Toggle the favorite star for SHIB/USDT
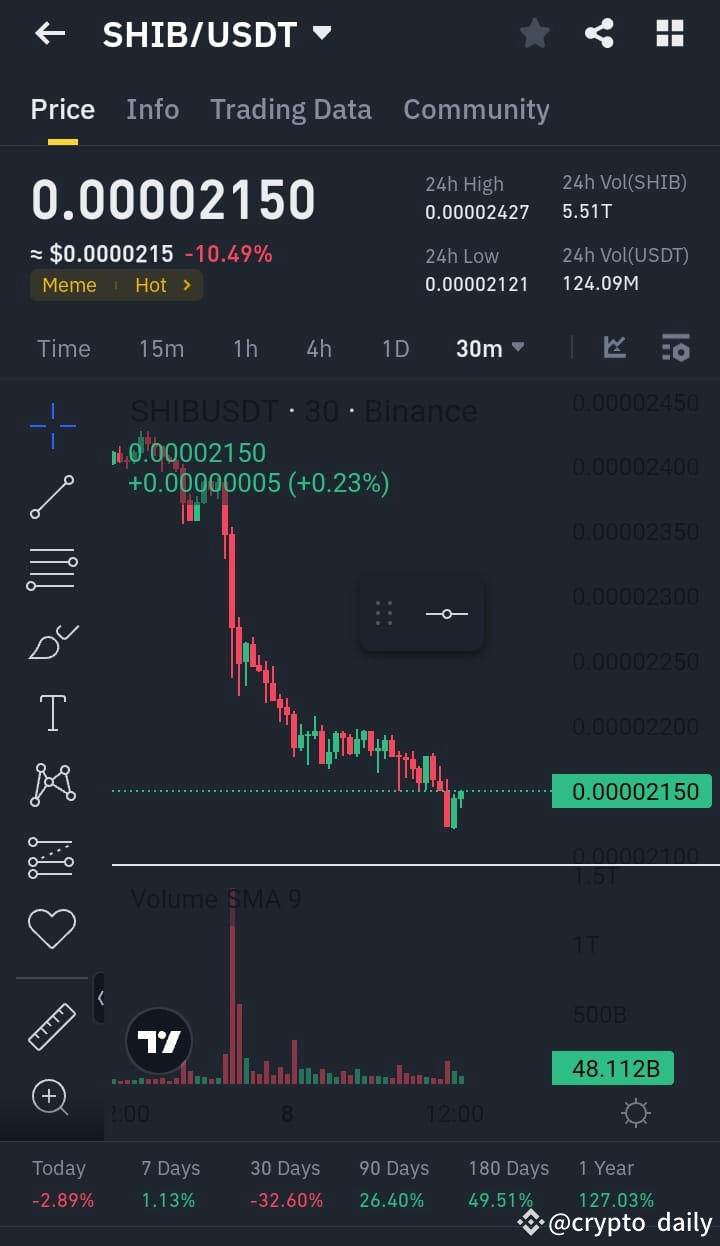The image size is (720, 1246). point(534,33)
